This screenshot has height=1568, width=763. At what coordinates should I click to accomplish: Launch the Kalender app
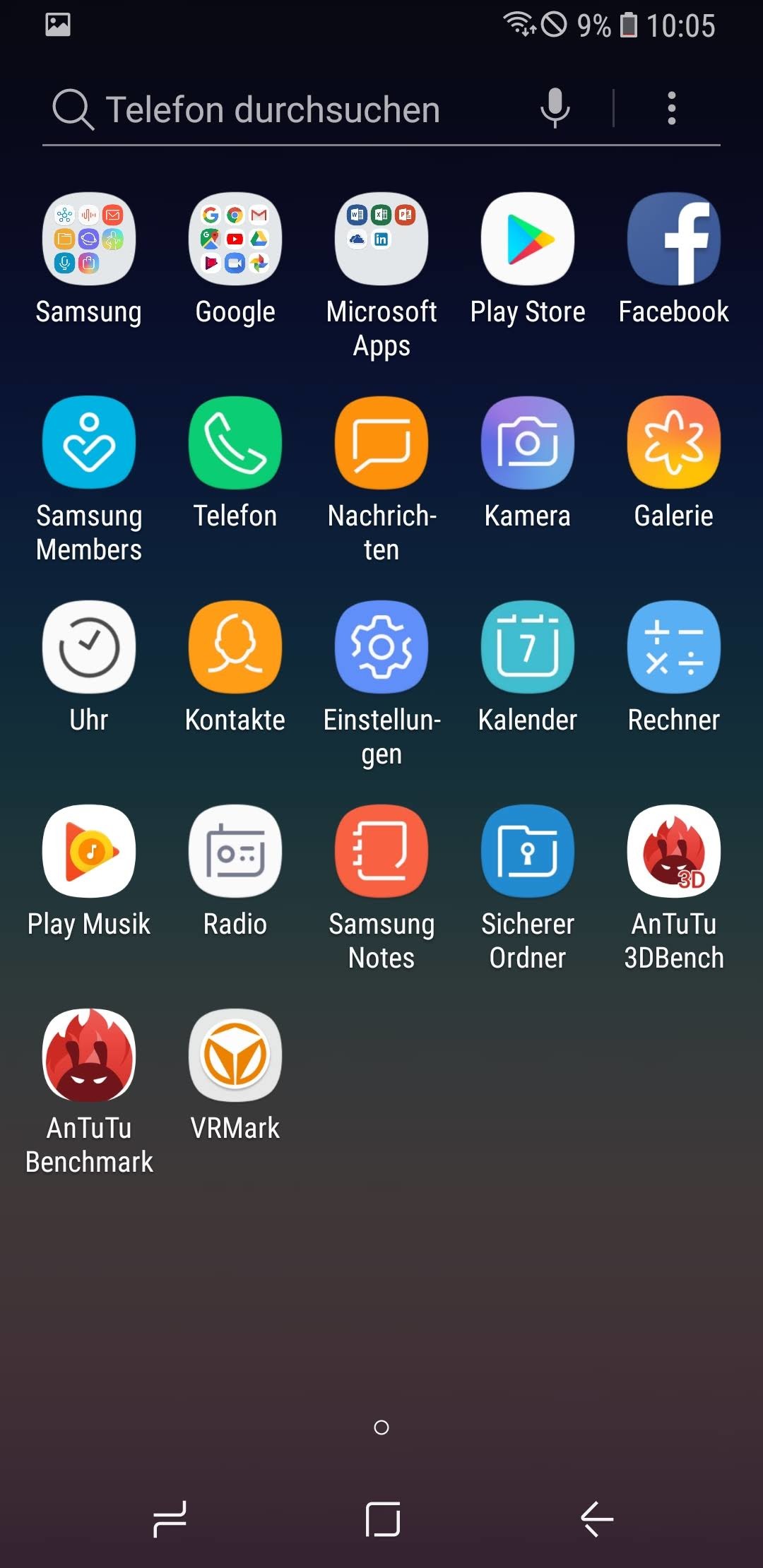[x=528, y=647]
